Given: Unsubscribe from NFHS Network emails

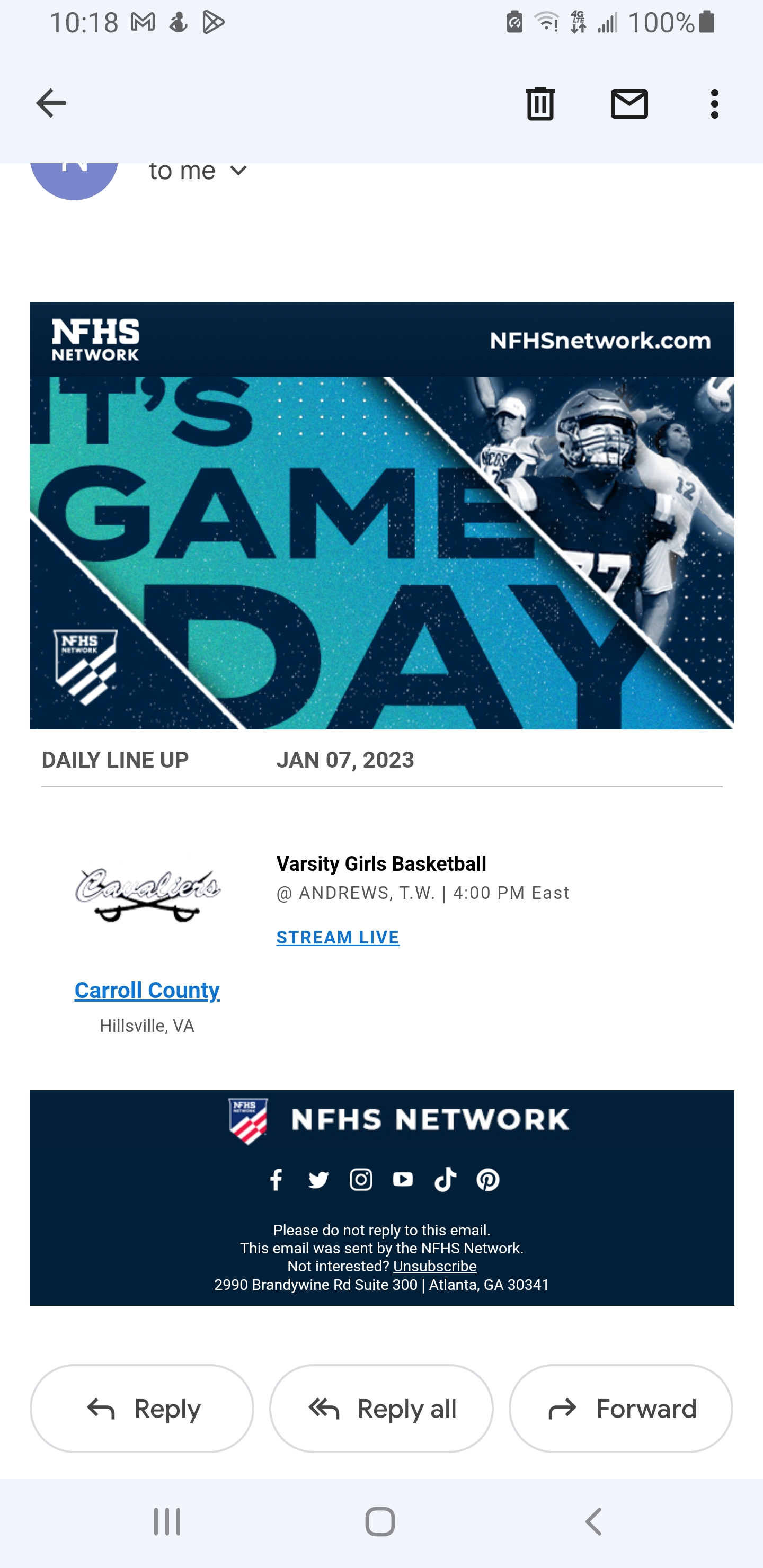Looking at the screenshot, I should tap(434, 1266).
